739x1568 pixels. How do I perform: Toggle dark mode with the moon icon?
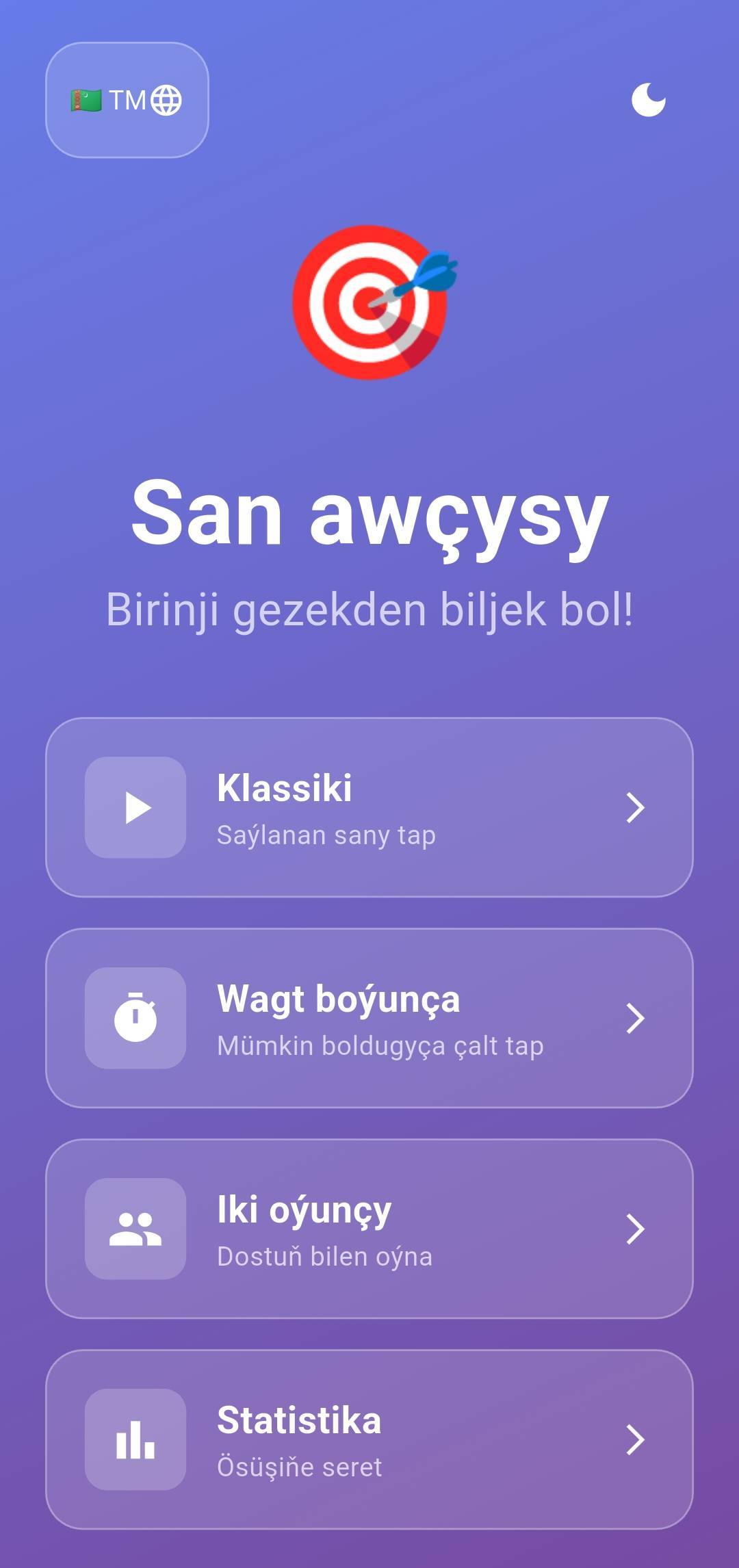tap(648, 101)
